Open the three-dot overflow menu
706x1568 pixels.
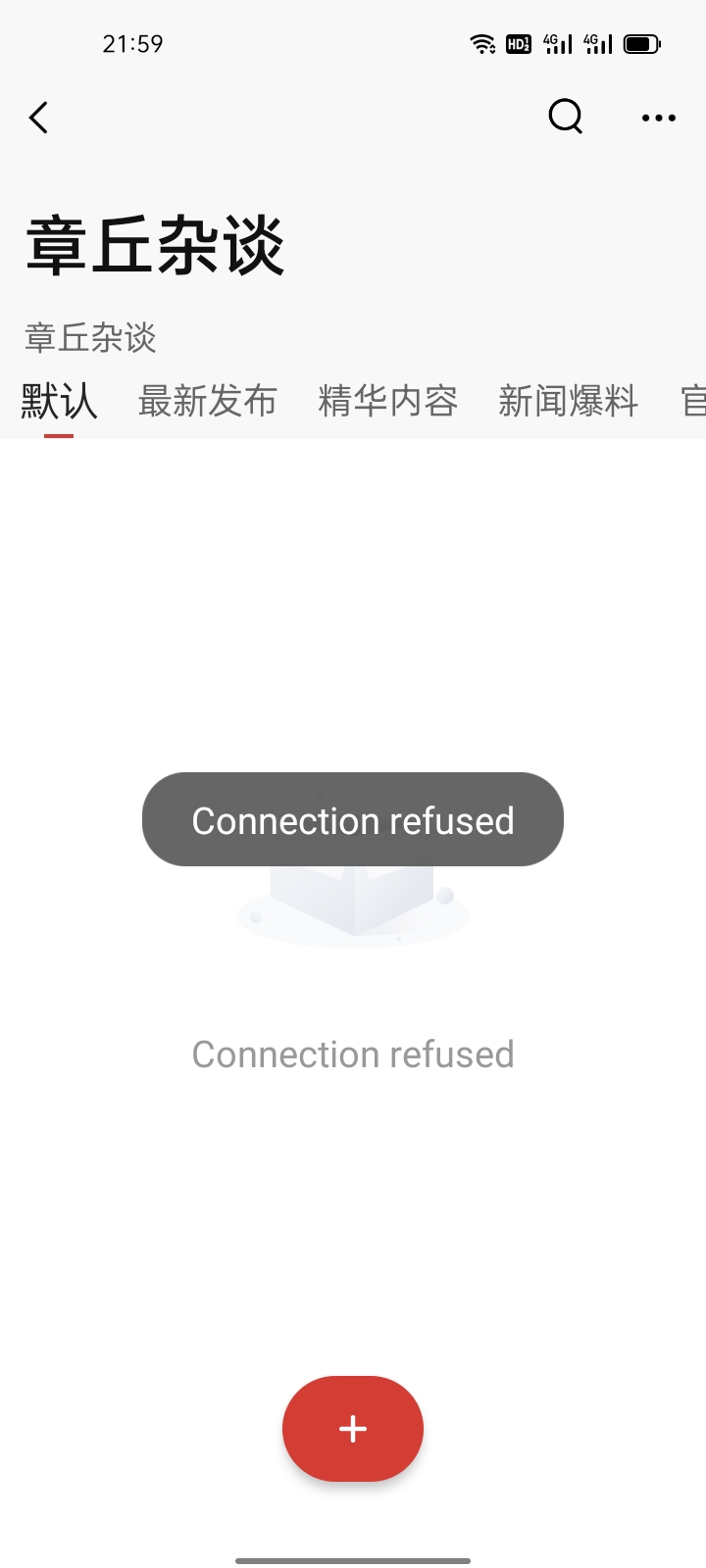pyautogui.click(x=659, y=118)
